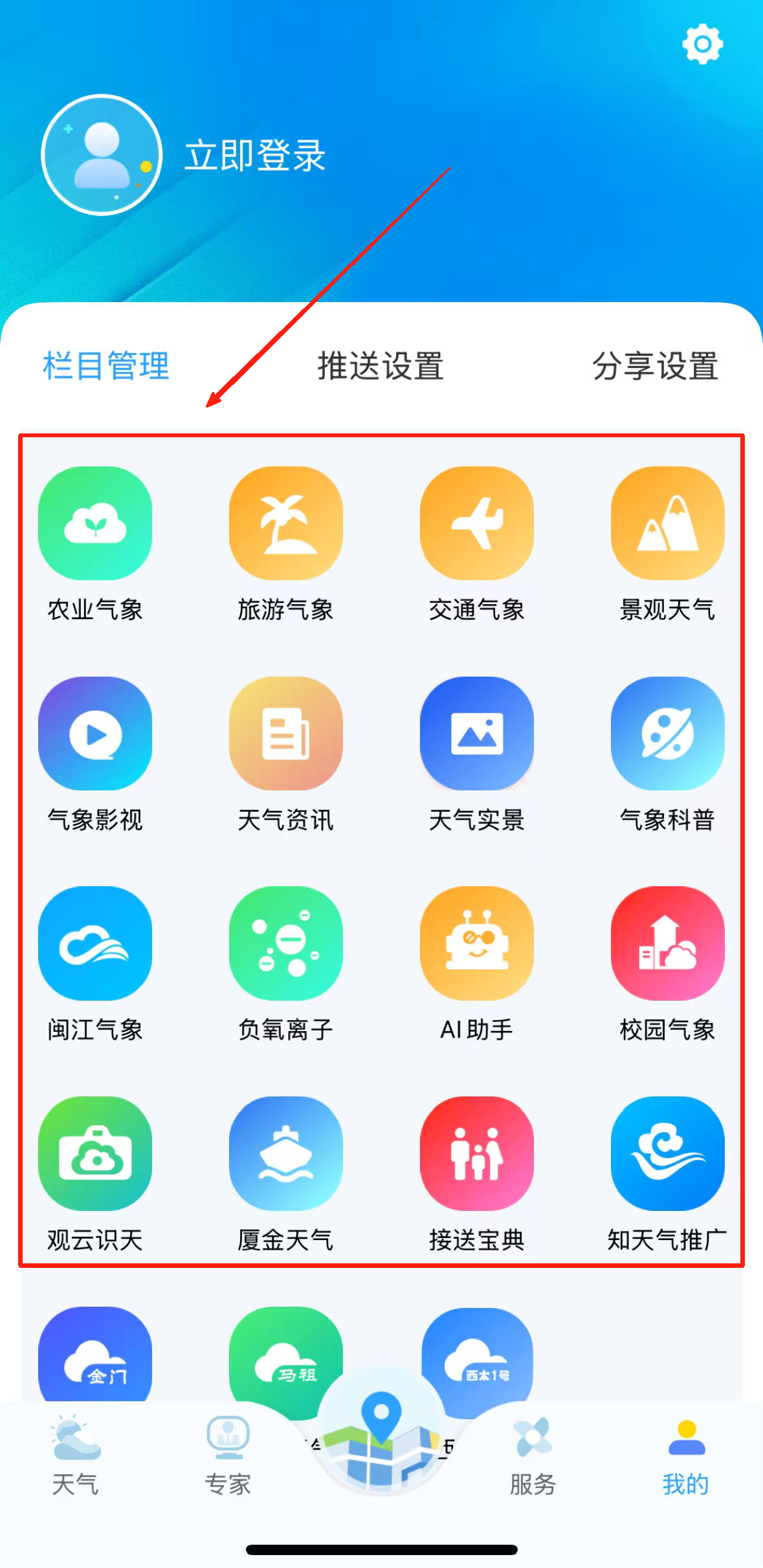The image size is (763, 1568).
Task: Open 观云识天 camera feature
Action: pyautogui.click(x=95, y=1153)
